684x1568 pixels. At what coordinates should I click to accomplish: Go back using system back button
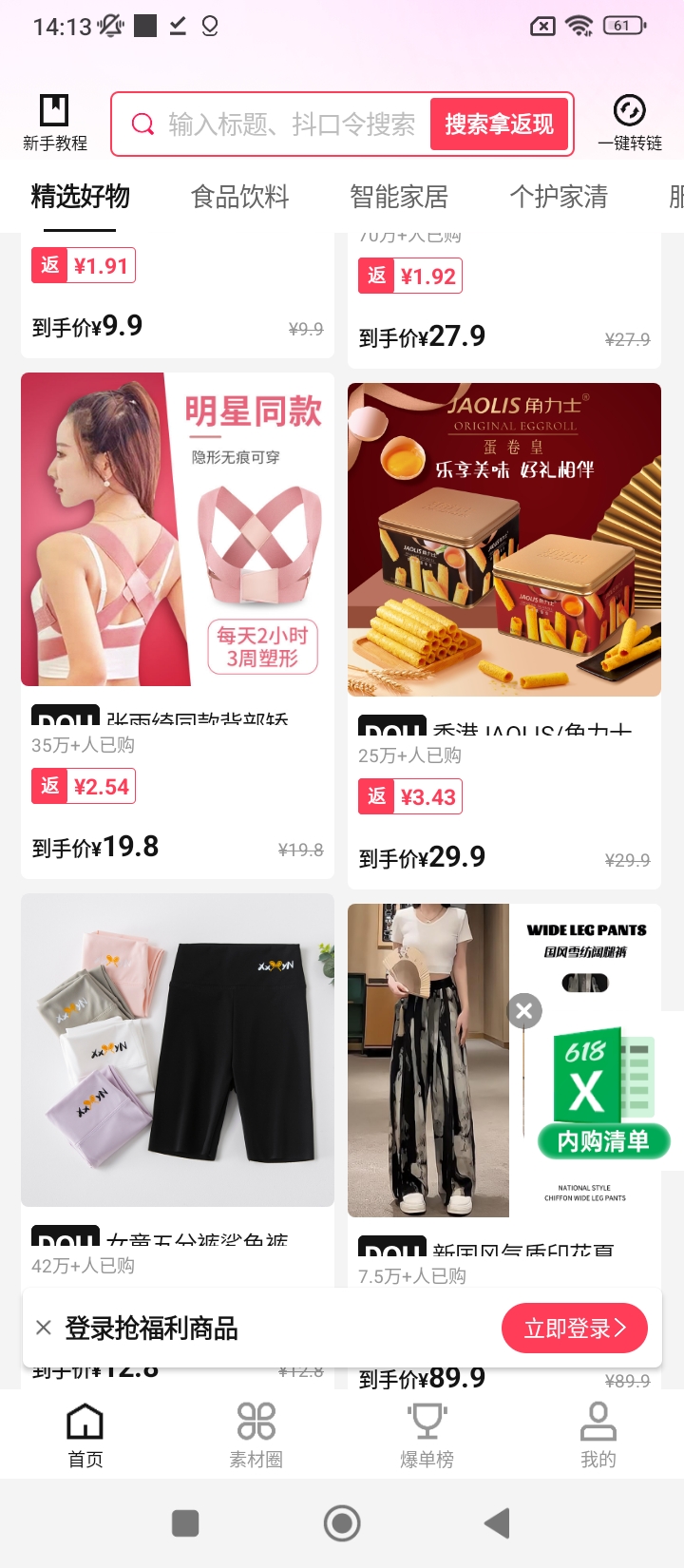(x=497, y=1523)
